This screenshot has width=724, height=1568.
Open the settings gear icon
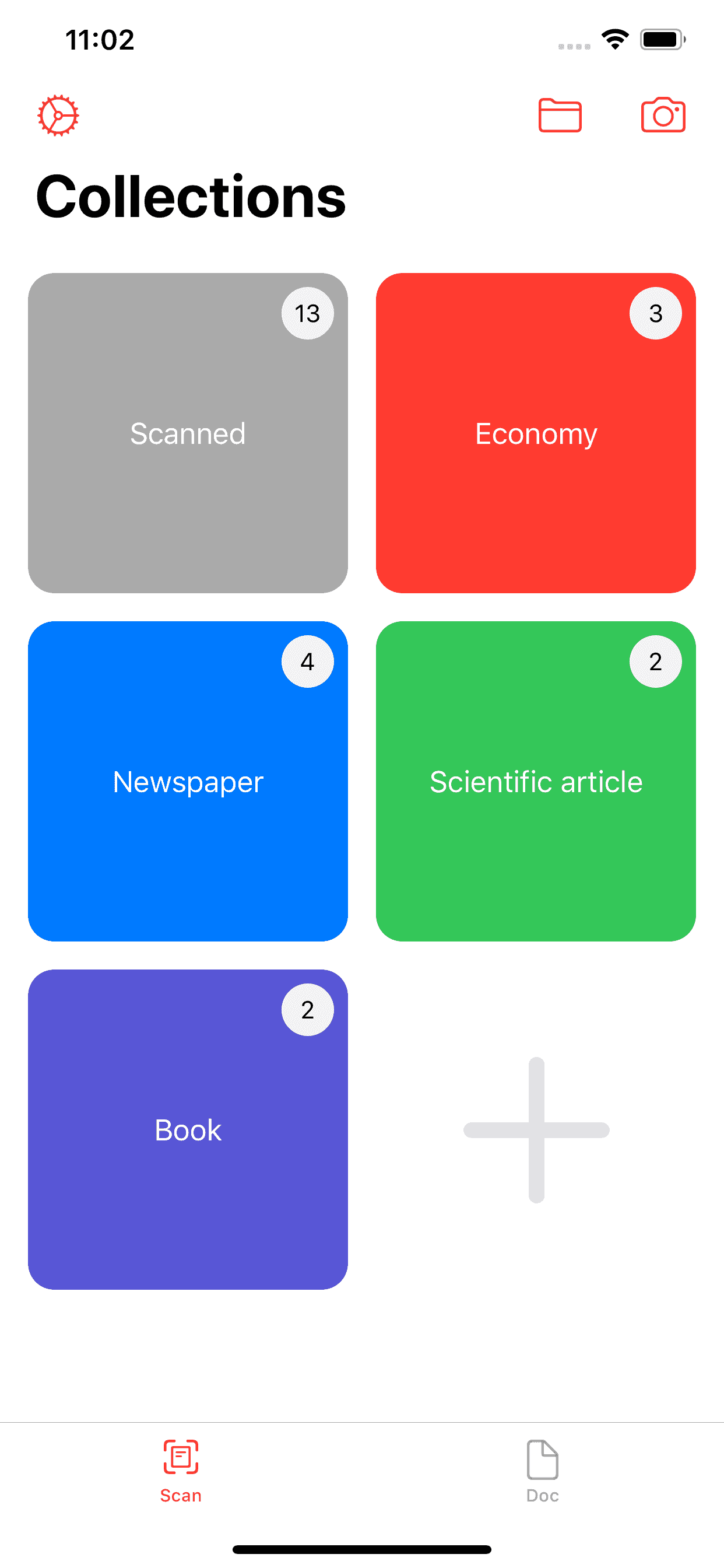click(x=58, y=116)
